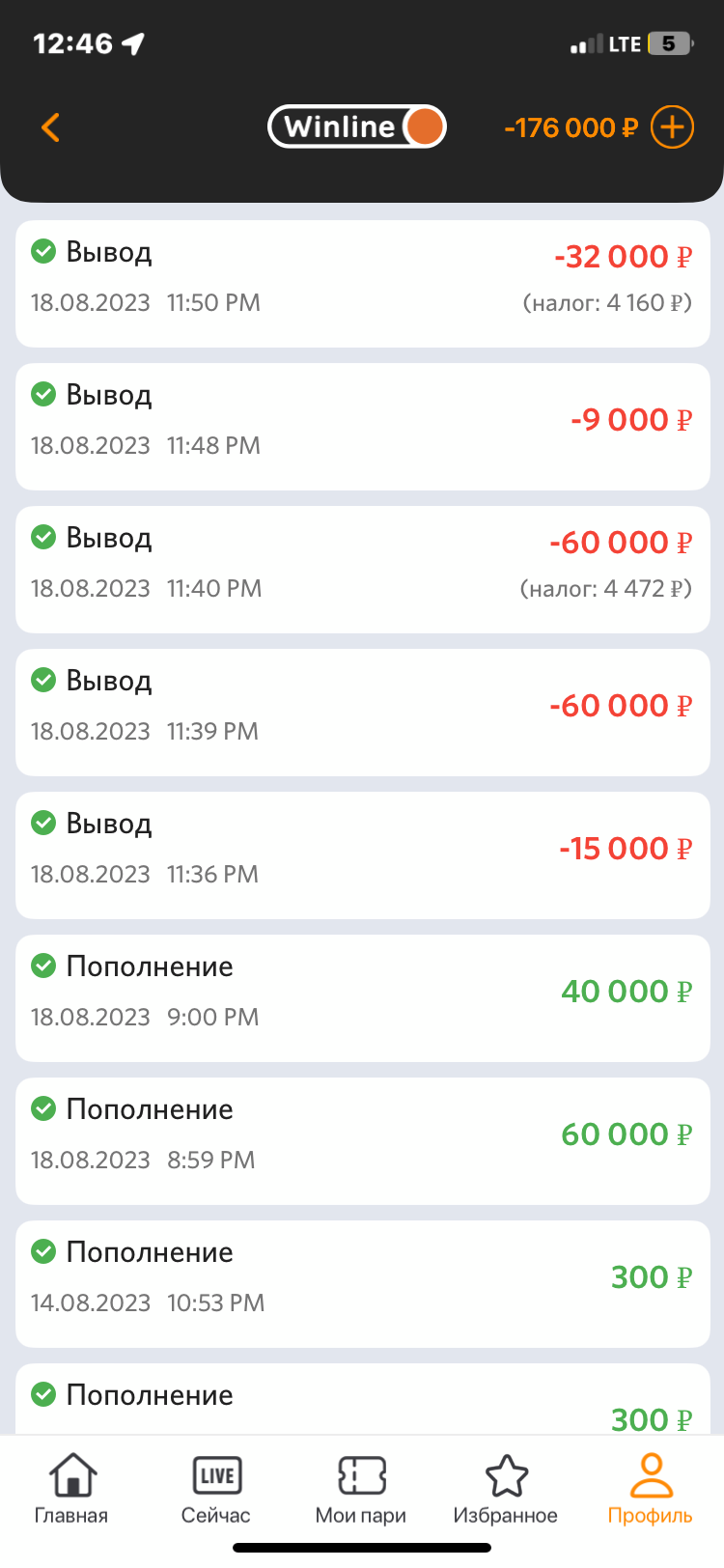Select the Профиль tab

651,1490
